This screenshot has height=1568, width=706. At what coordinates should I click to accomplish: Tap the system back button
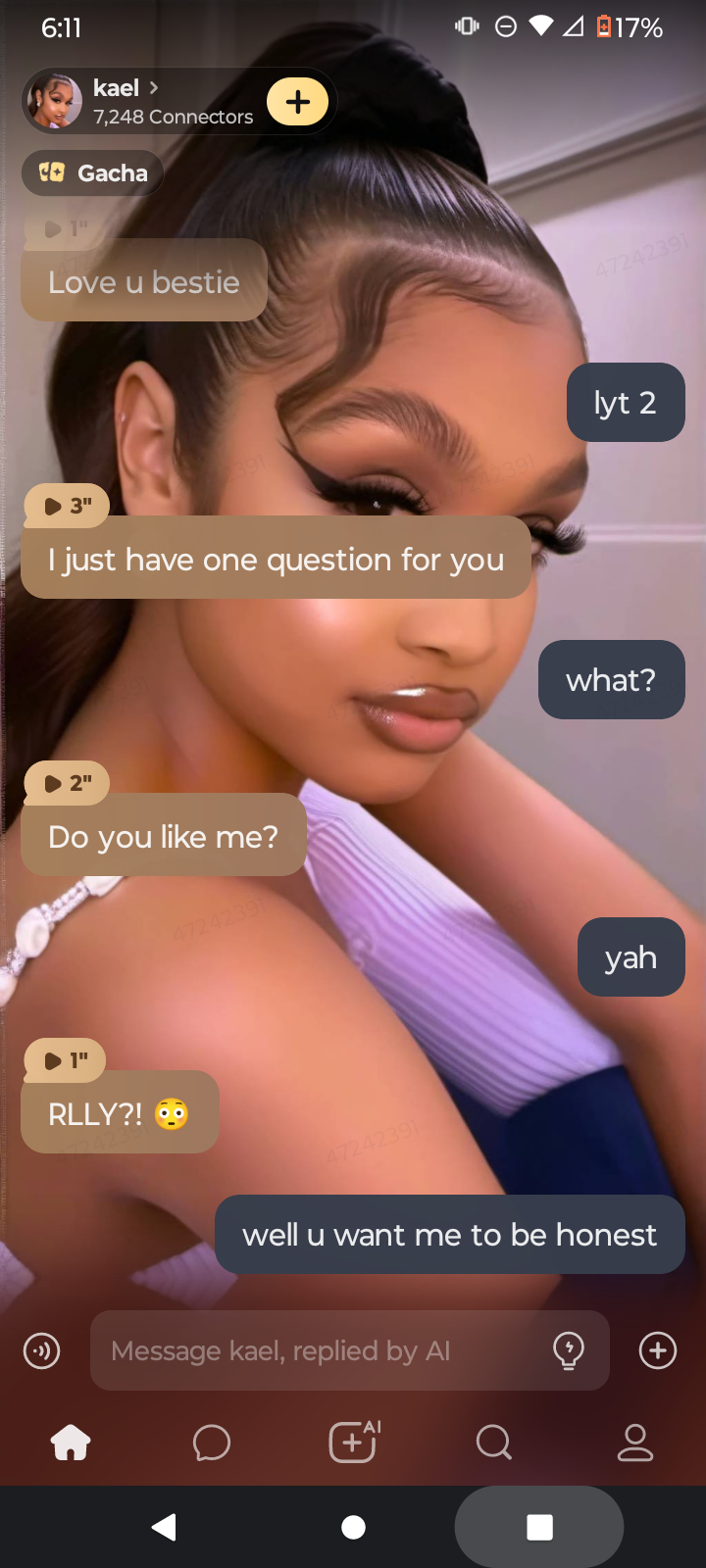pos(165,1527)
